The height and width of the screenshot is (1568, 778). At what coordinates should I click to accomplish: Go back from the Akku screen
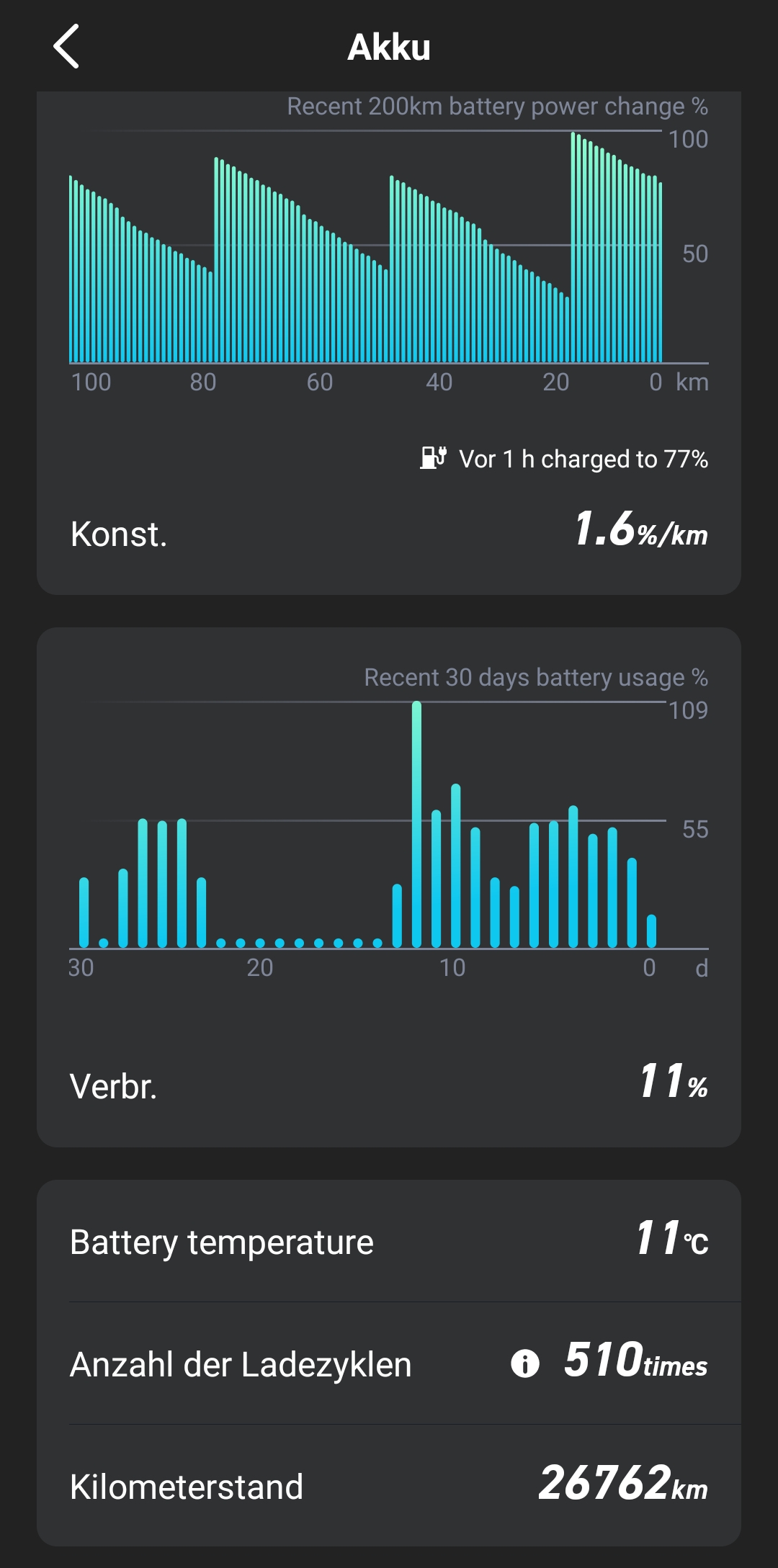(x=66, y=47)
